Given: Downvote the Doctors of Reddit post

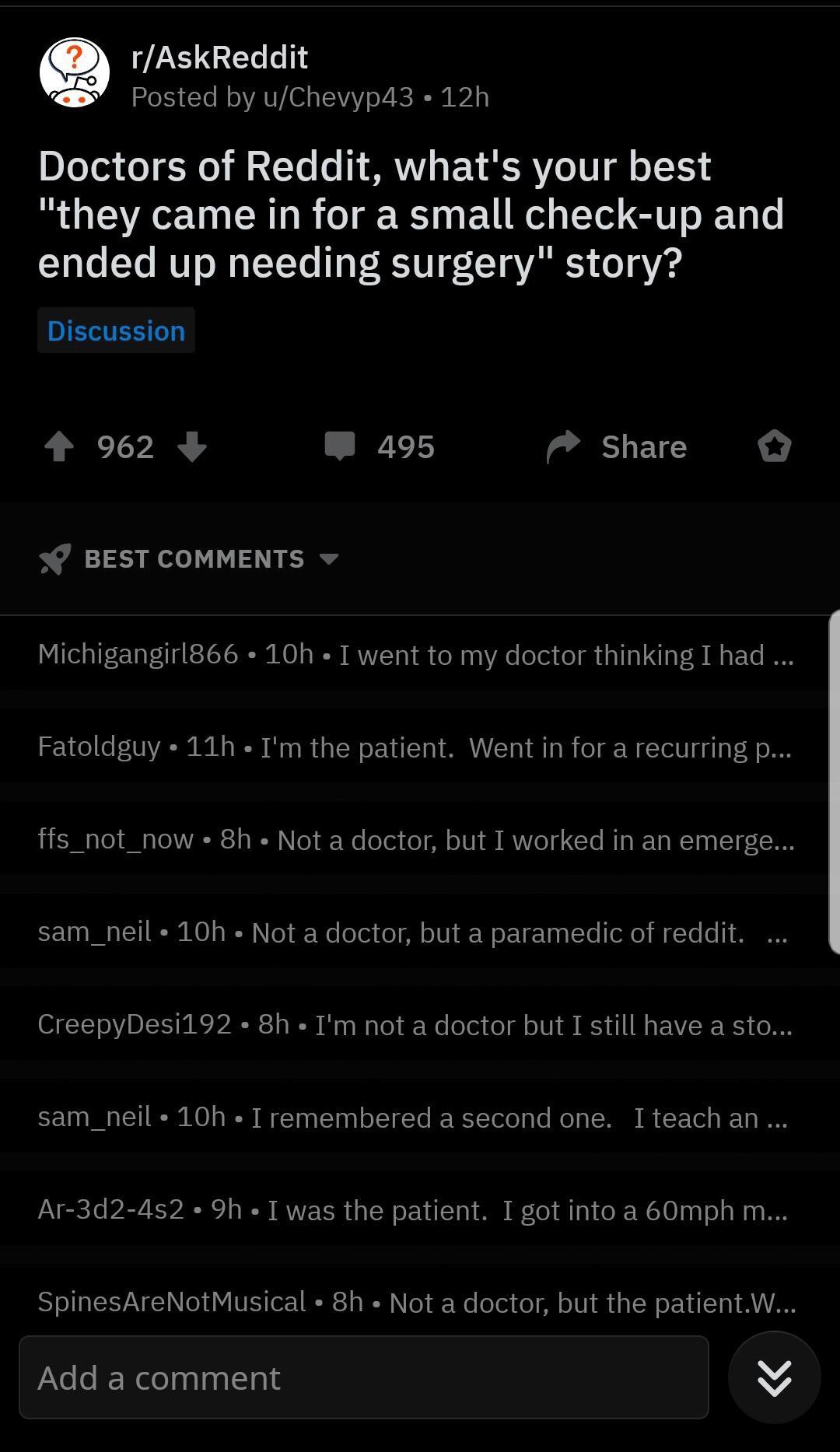Looking at the screenshot, I should coord(191,447).
